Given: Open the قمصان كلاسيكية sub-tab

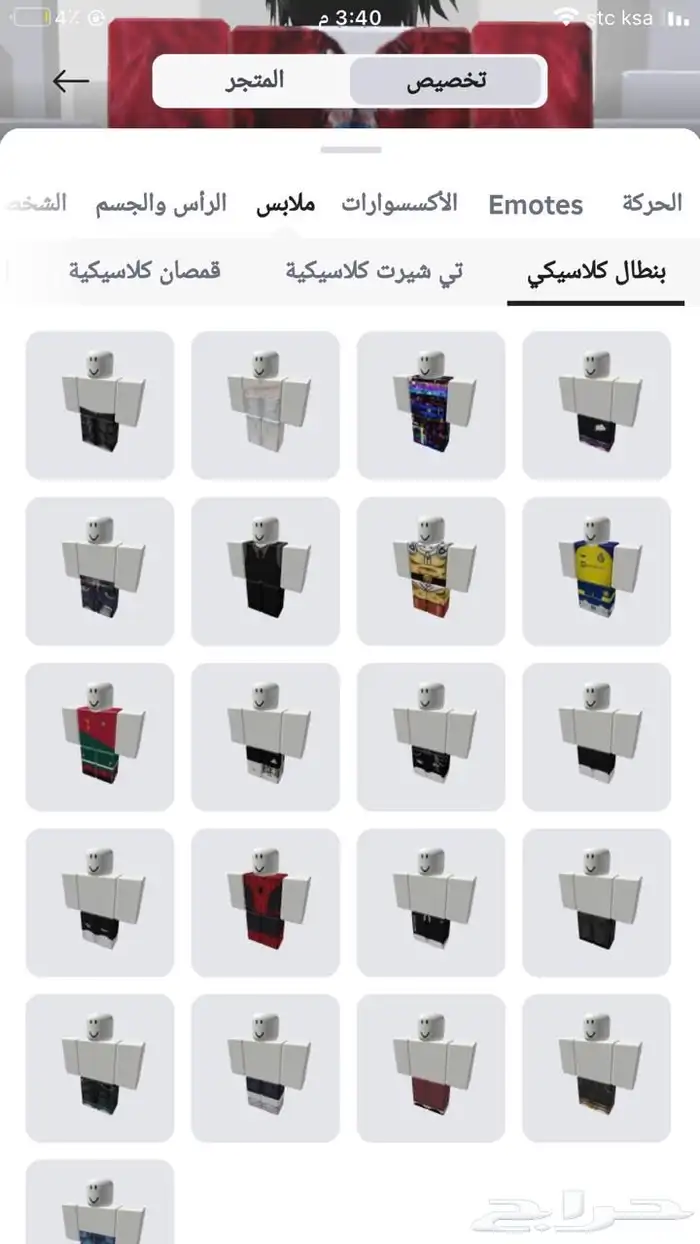Looking at the screenshot, I should coord(145,271).
